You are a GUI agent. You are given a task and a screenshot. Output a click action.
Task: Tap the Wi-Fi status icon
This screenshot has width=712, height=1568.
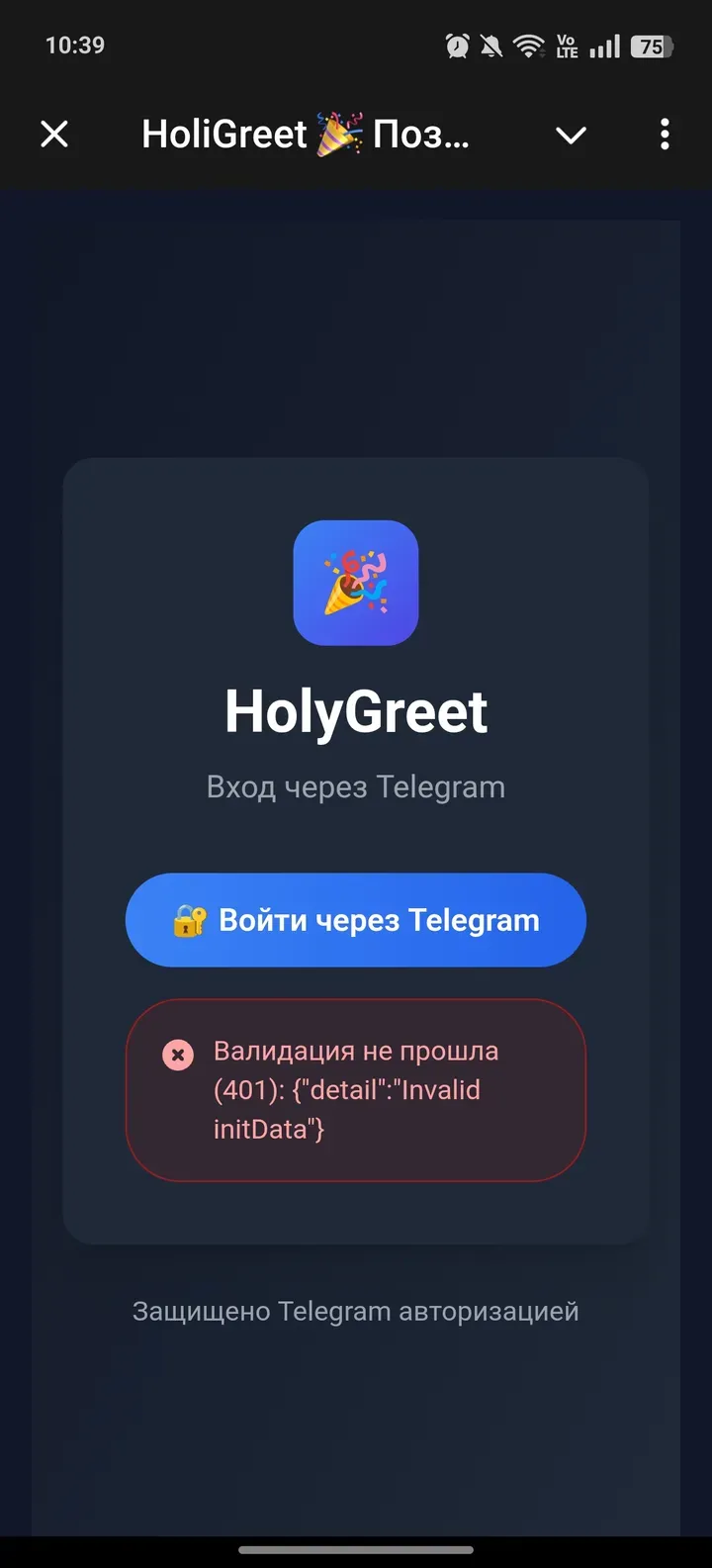(x=528, y=45)
